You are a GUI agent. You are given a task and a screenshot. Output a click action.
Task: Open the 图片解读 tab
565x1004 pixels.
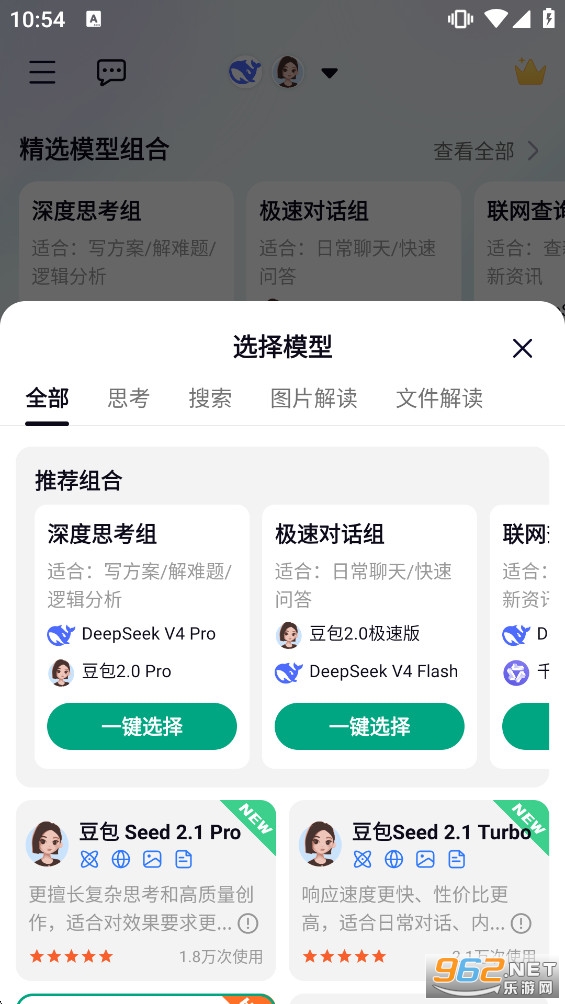(313, 398)
